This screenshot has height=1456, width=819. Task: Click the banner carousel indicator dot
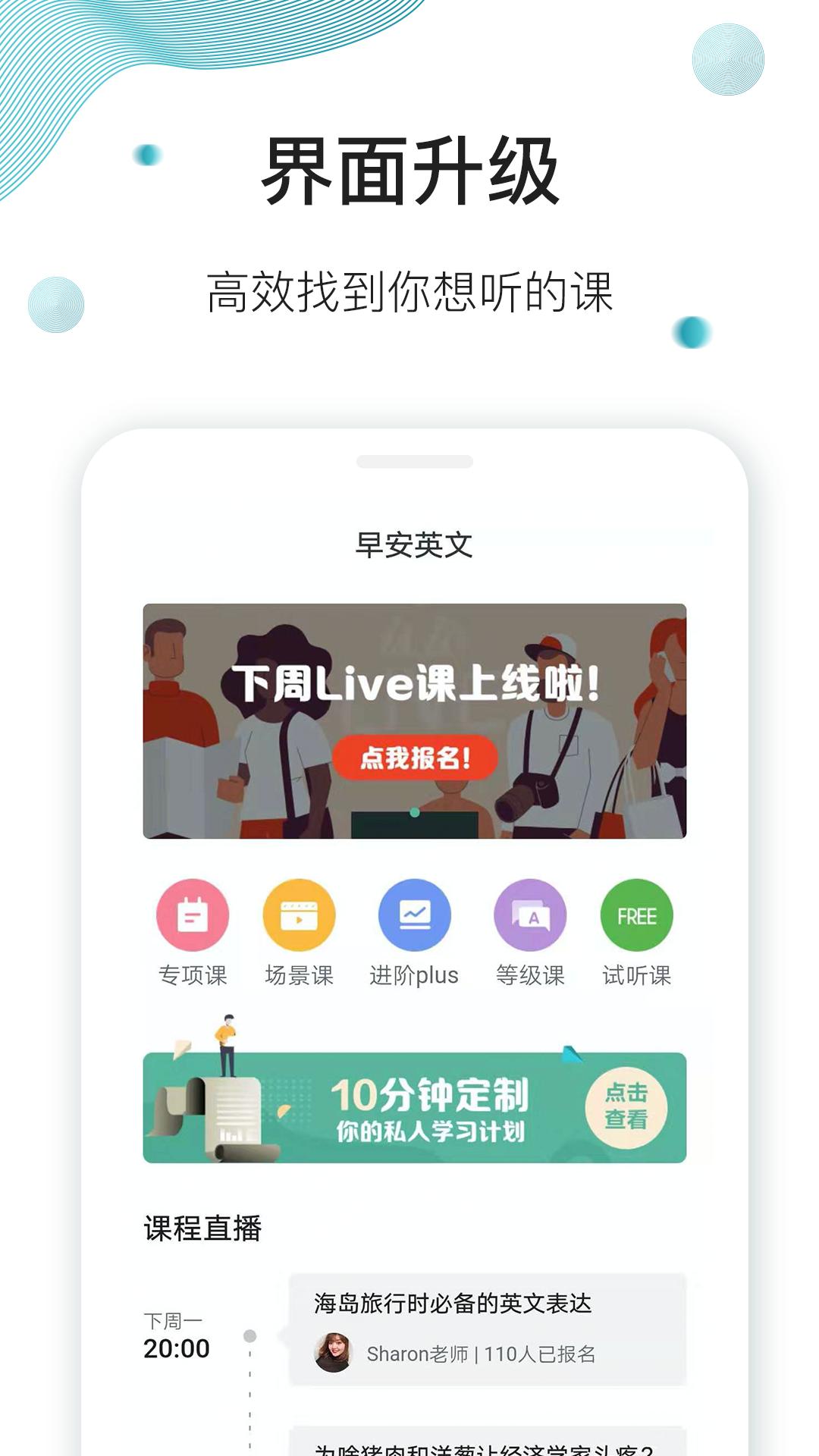point(413,811)
